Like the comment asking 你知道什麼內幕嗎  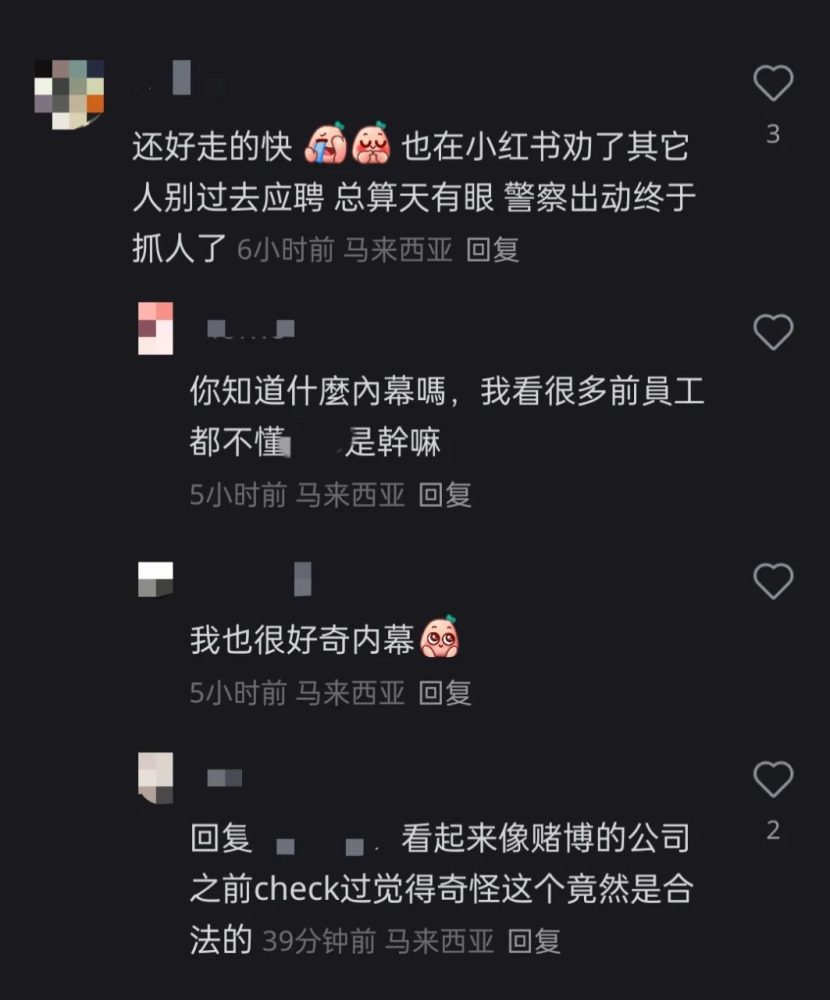pyautogui.click(x=772, y=331)
